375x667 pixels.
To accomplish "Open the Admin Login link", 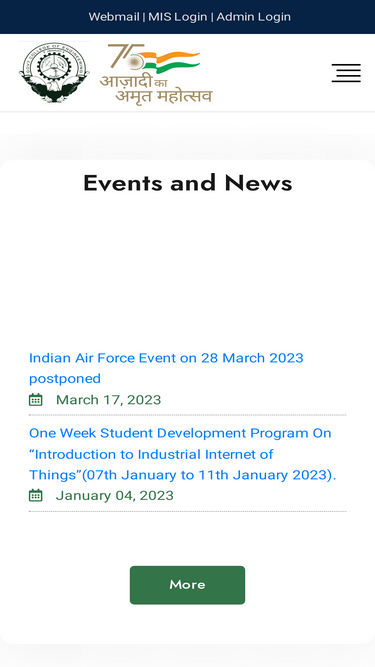I will click(x=253, y=17).
